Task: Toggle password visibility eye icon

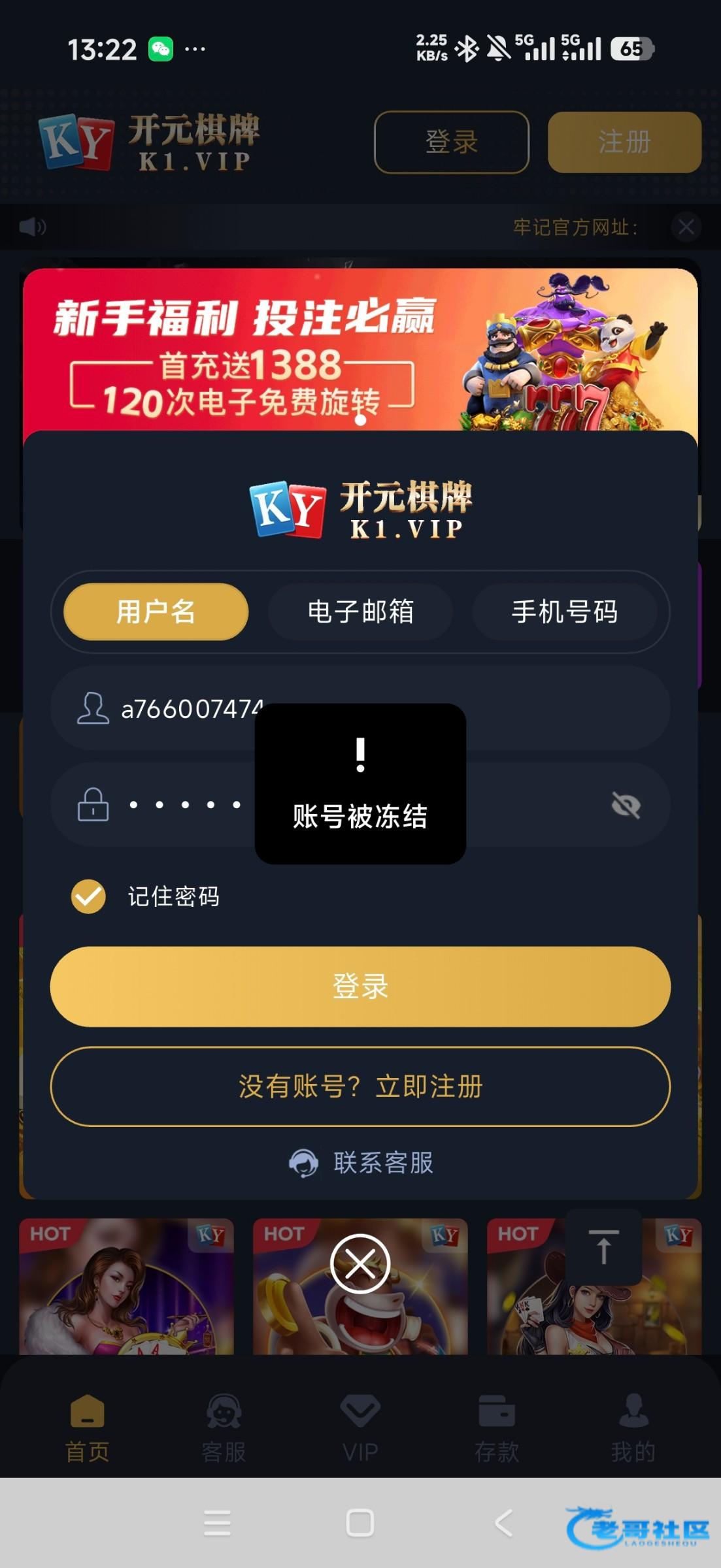Action: click(x=626, y=805)
